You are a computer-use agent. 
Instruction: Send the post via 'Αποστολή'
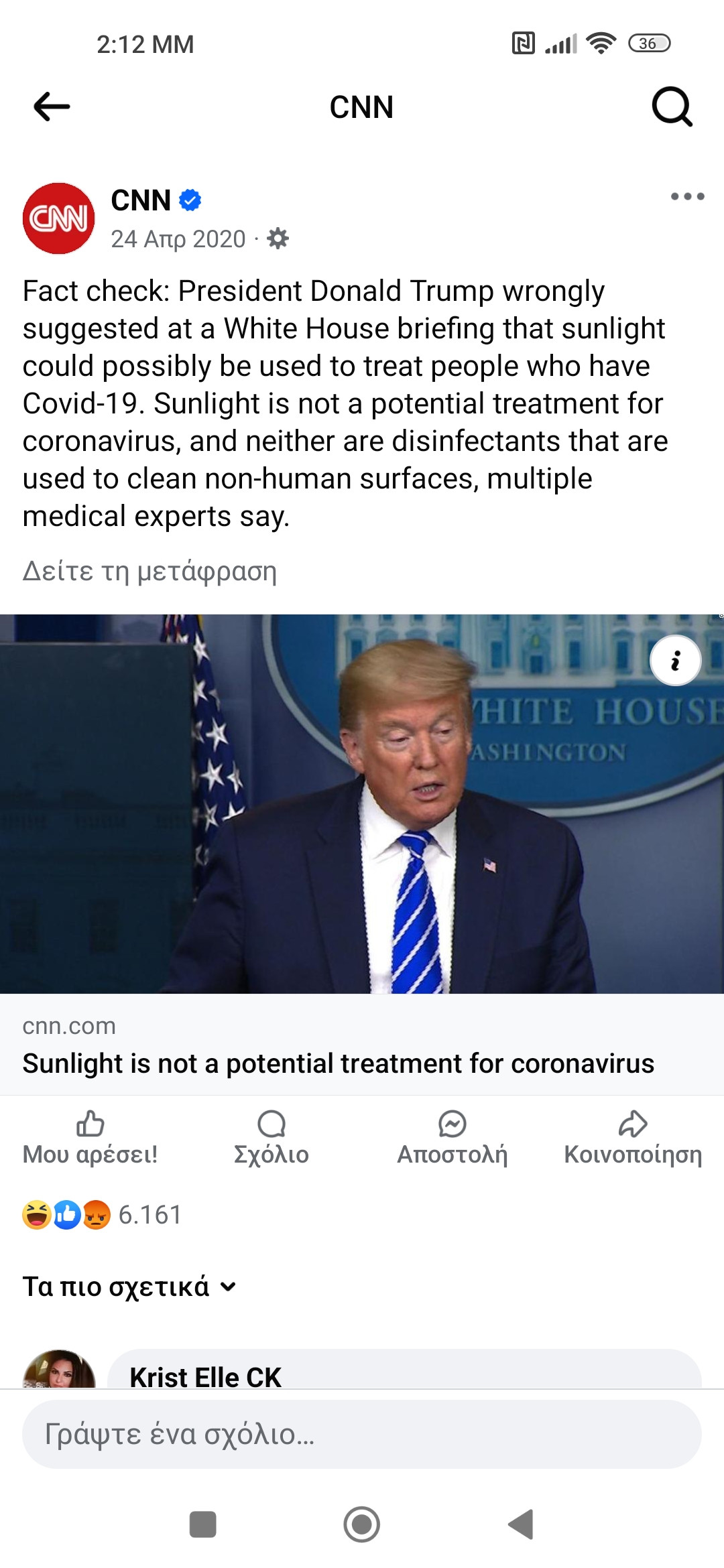click(452, 1138)
